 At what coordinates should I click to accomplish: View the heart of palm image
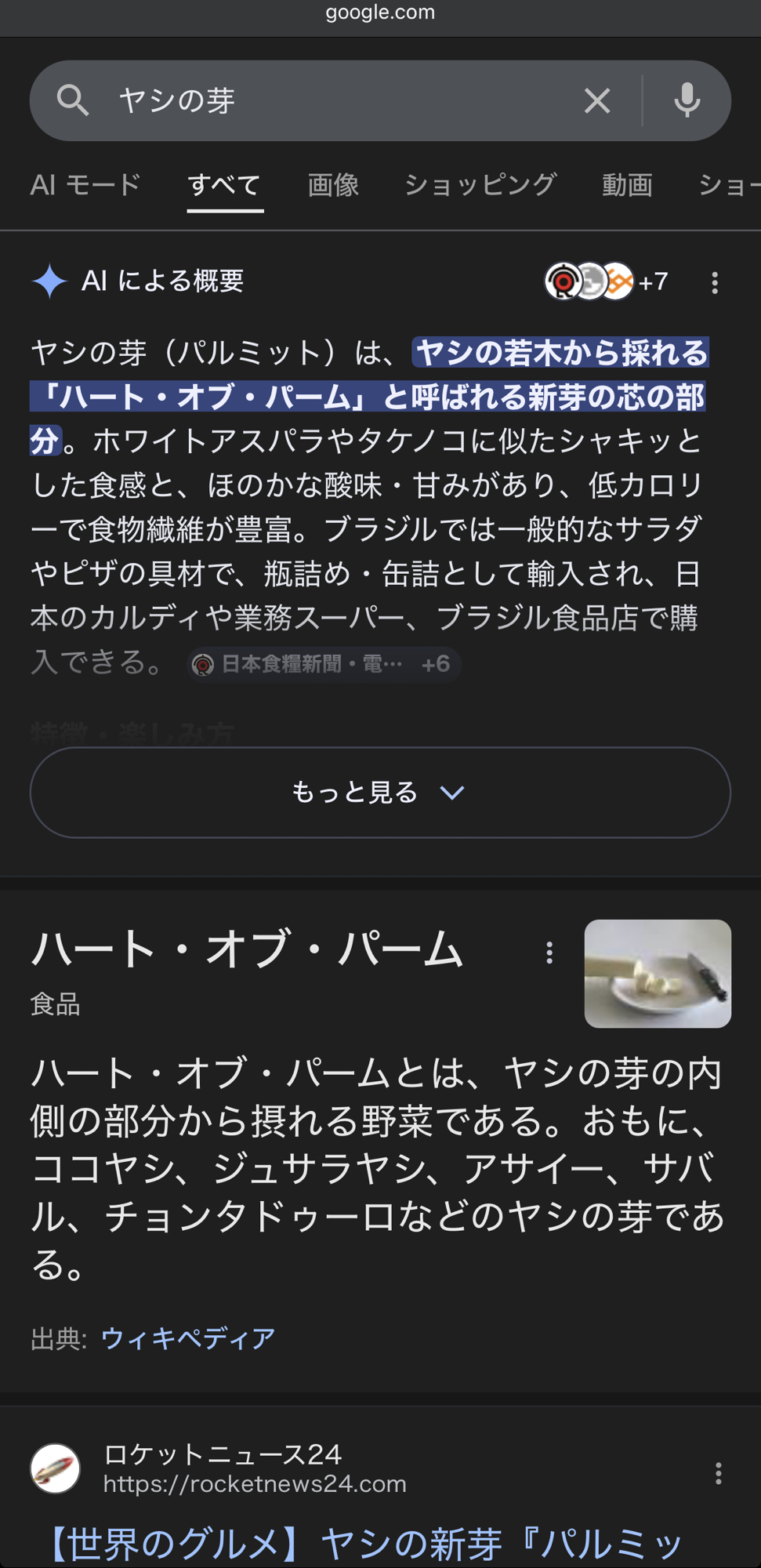tap(657, 973)
